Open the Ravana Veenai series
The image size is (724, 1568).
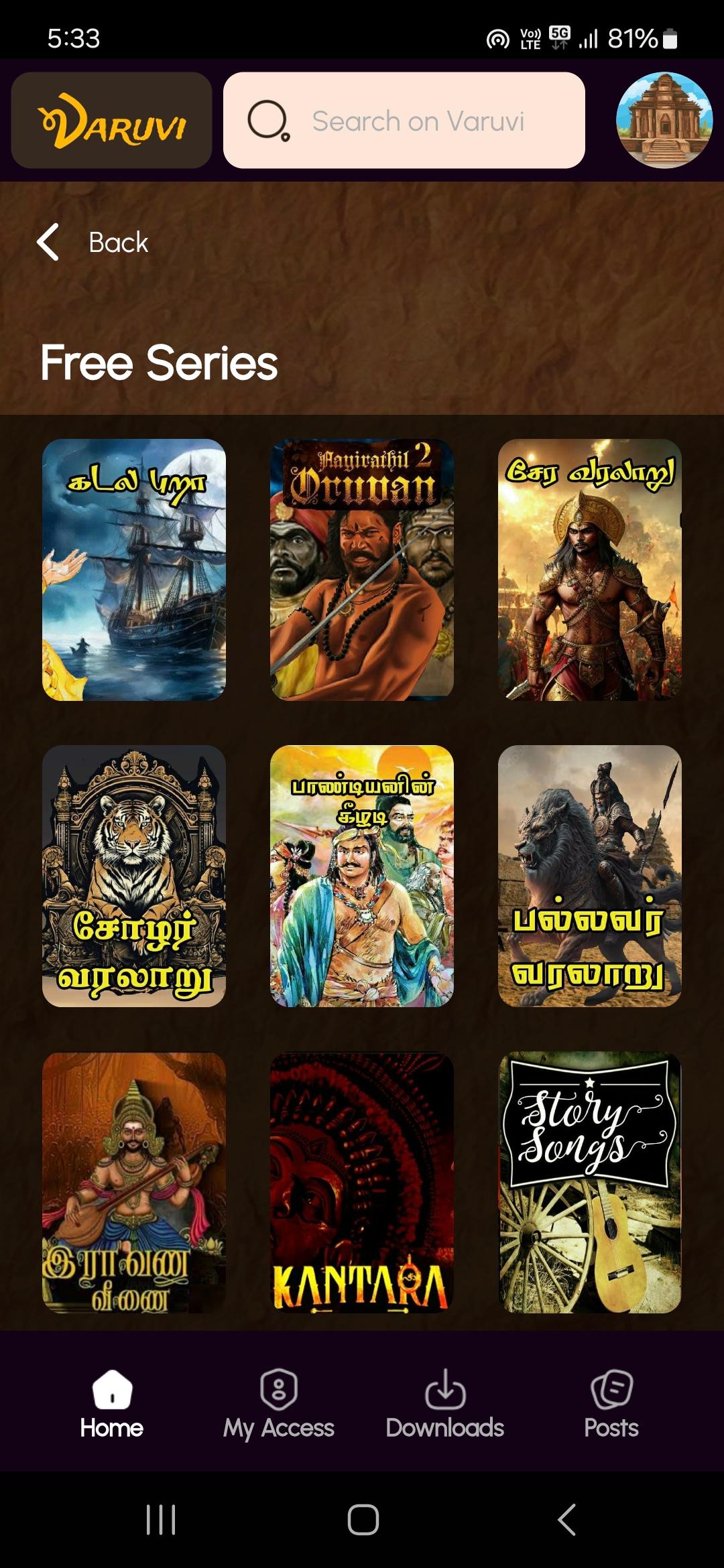tap(134, 1182)
